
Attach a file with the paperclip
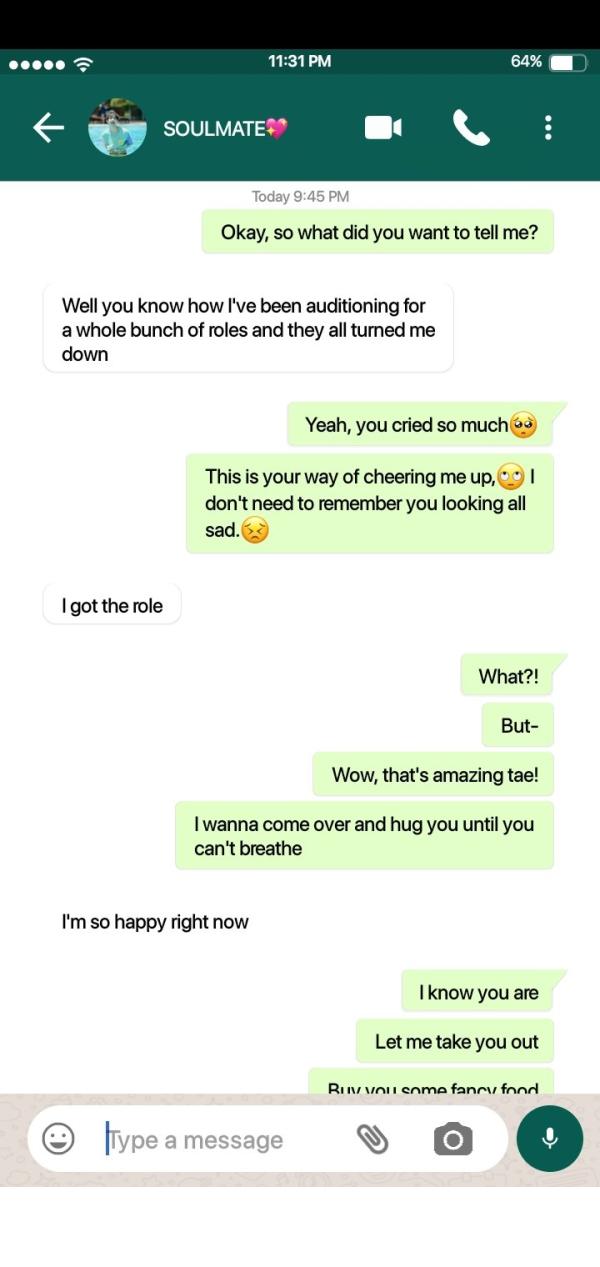372,1138
